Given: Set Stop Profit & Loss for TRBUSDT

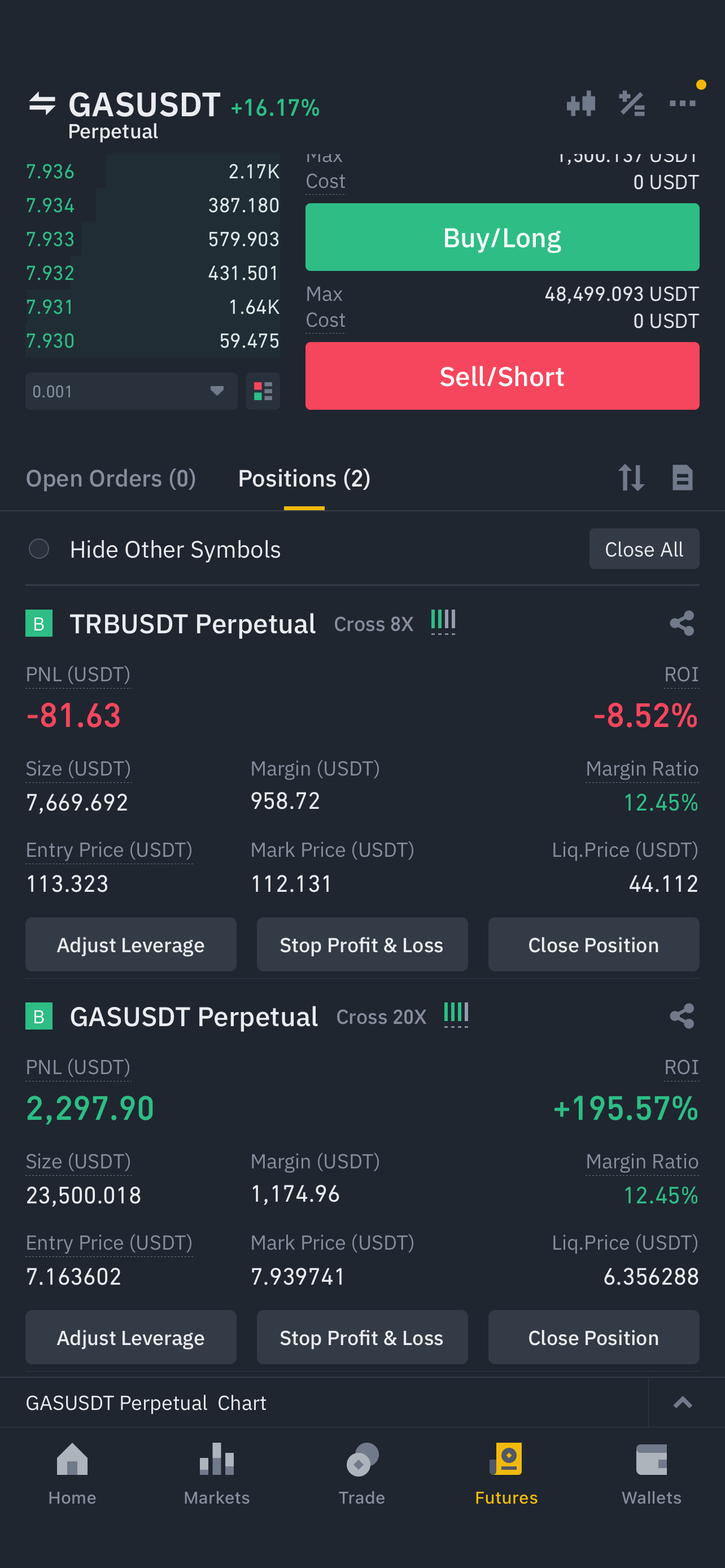Looking at the screenshot, I should click(361, 945).
